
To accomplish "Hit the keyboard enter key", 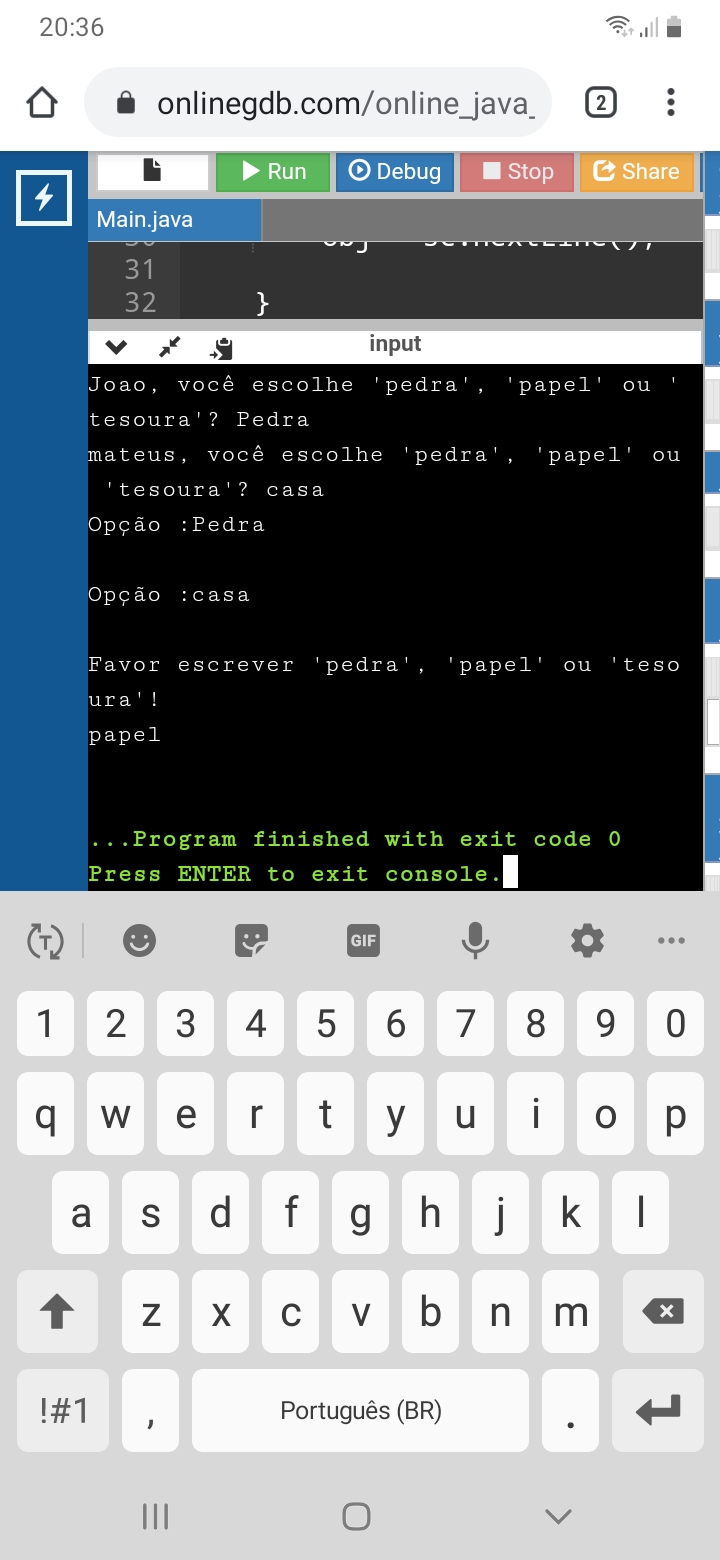I will tap(658, 1411).
